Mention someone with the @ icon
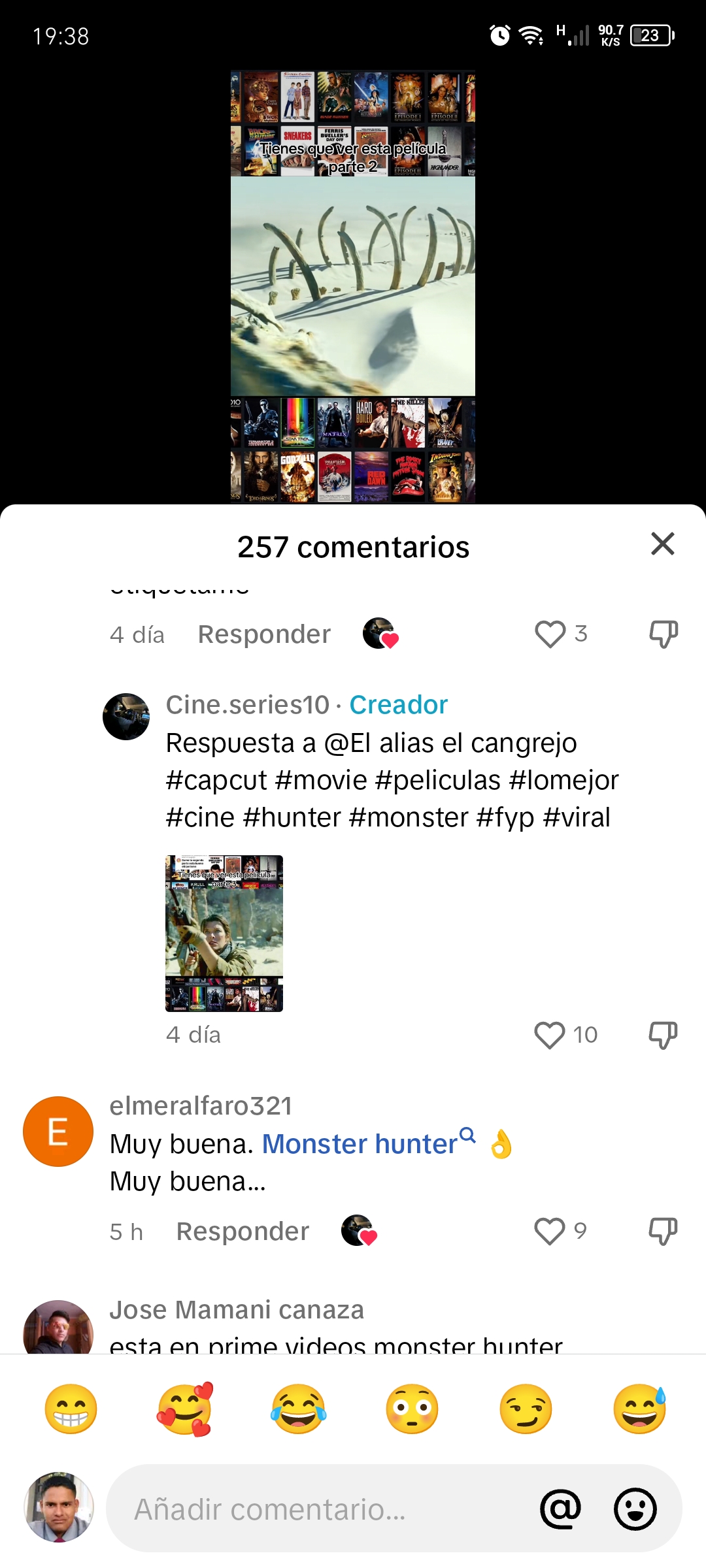706x1568 pixels. coord(561,1509)
